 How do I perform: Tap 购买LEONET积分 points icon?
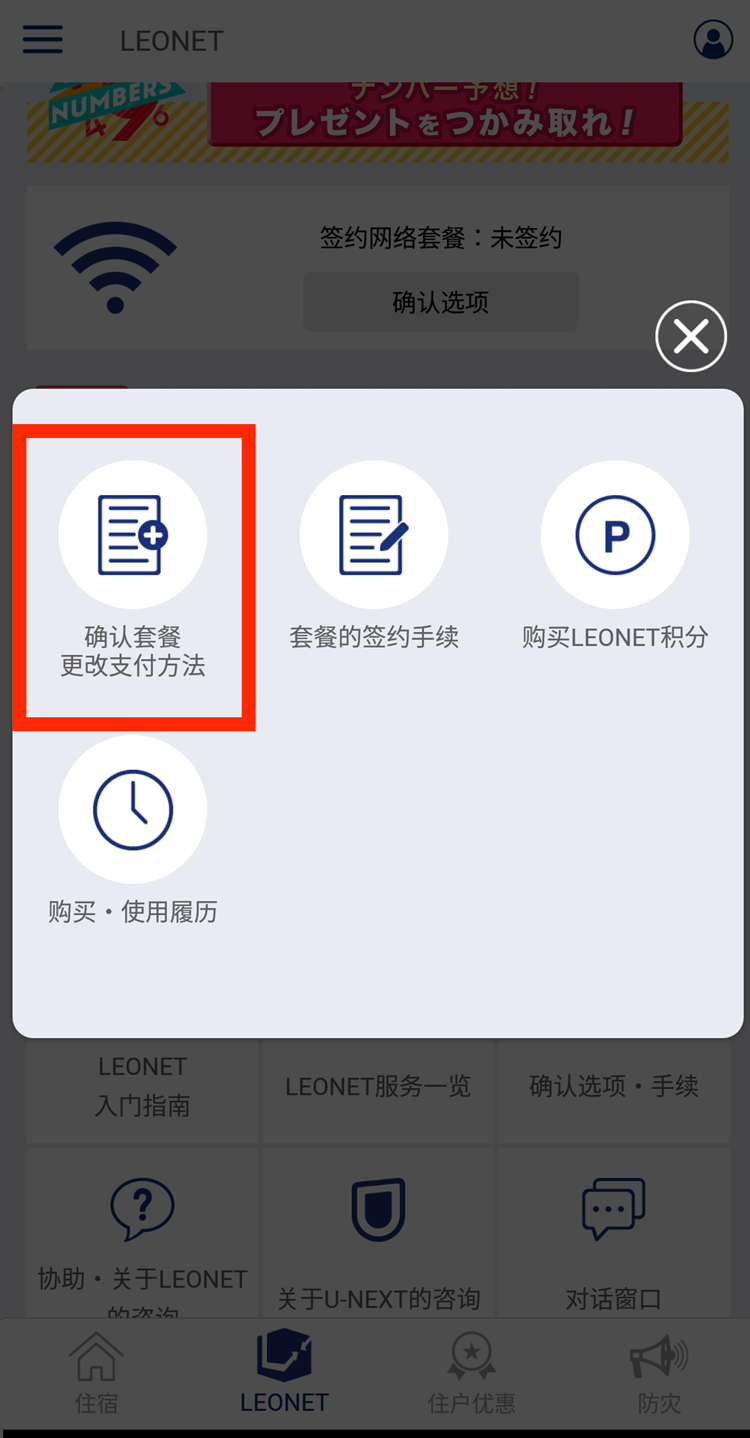[x=615, y=535]
